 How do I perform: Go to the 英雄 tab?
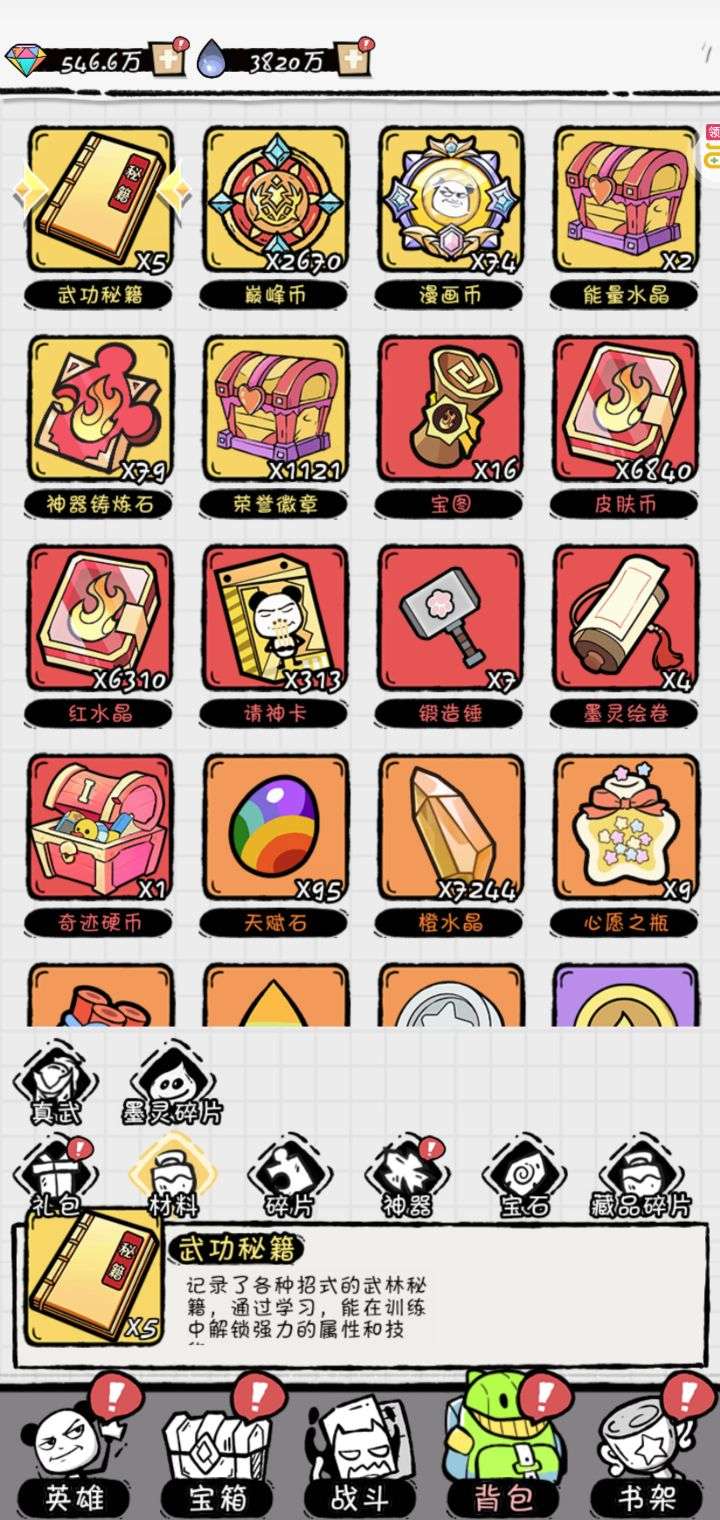[74, 1460]
